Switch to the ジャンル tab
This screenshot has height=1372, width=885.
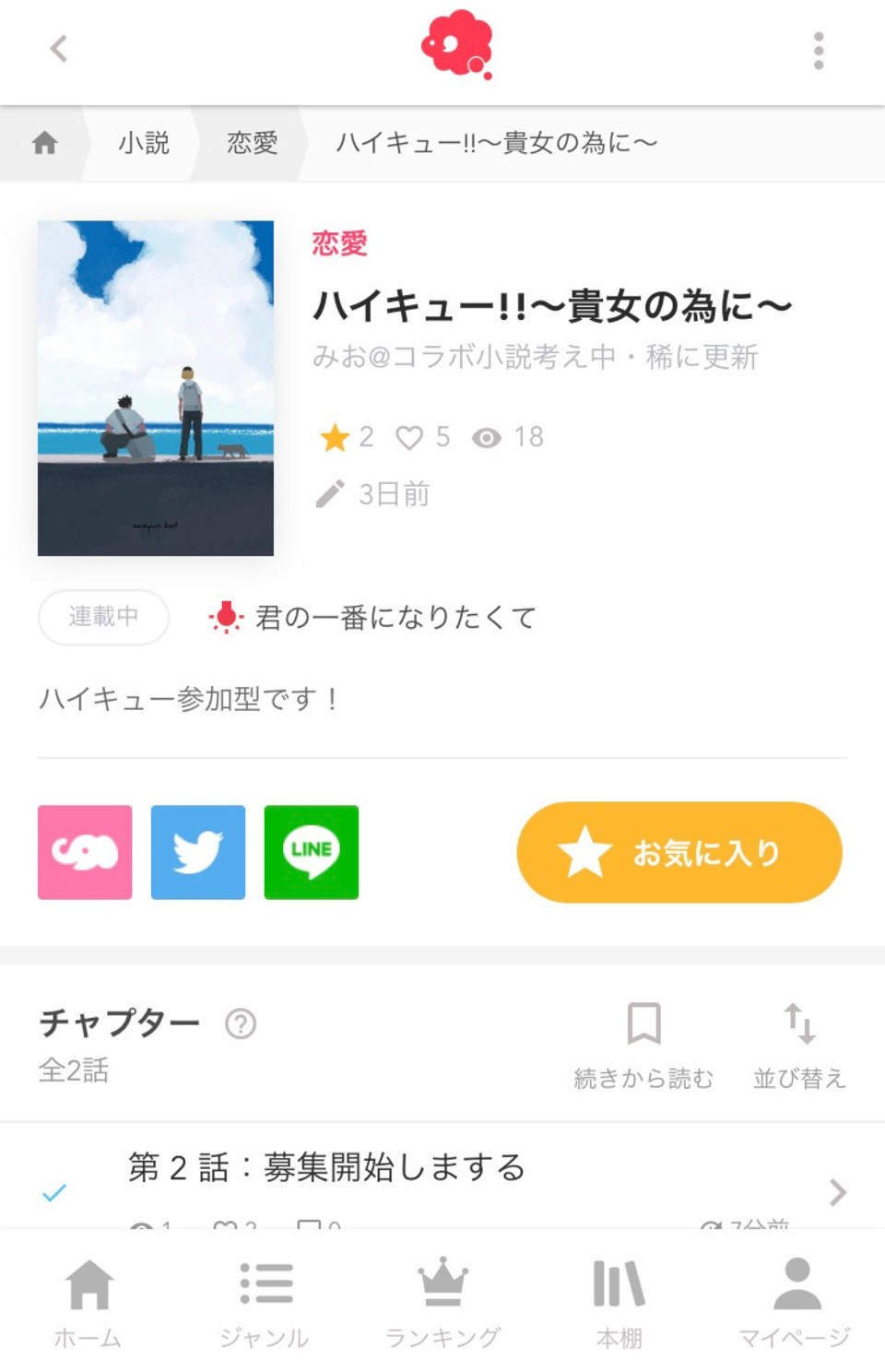[265, 1302]
